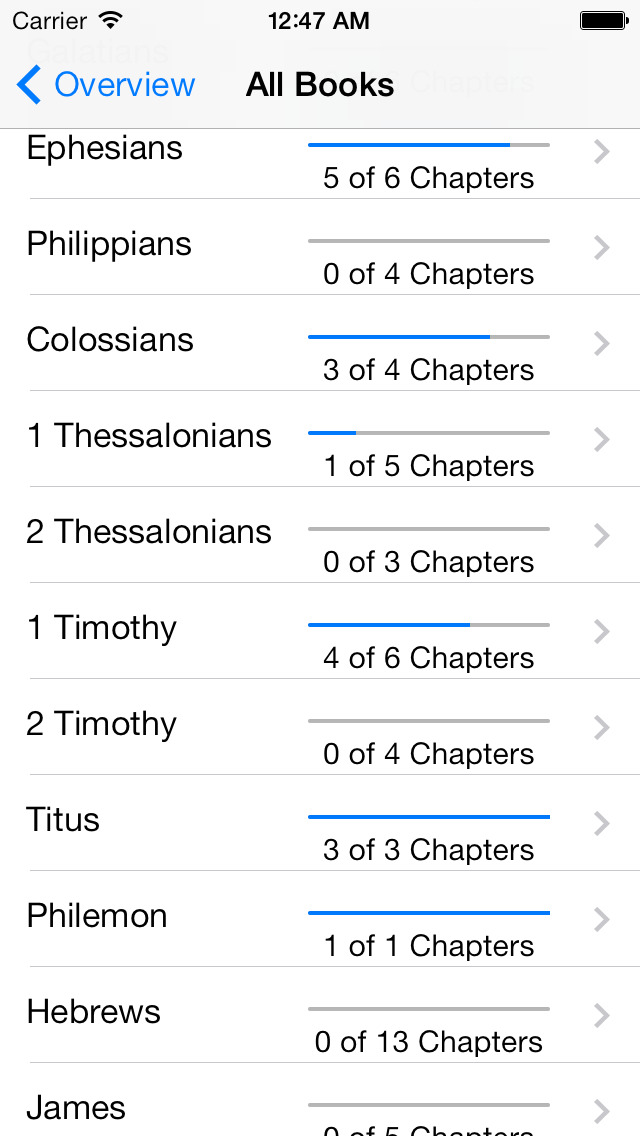Screen dimensions: 640x1136
Task: Go back to Overview
Action: click(x=106, y=85)
